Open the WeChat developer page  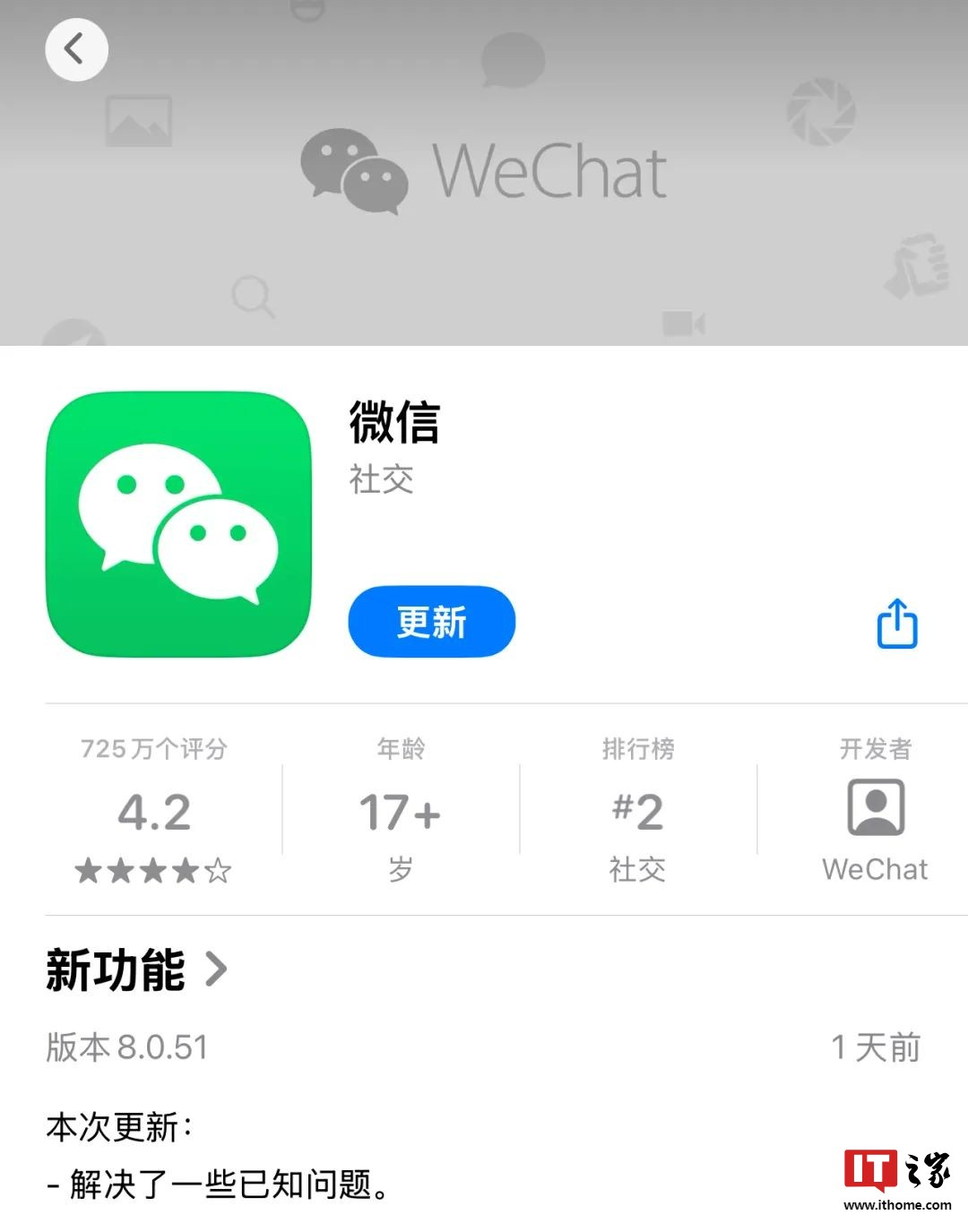tap(875, 810)
